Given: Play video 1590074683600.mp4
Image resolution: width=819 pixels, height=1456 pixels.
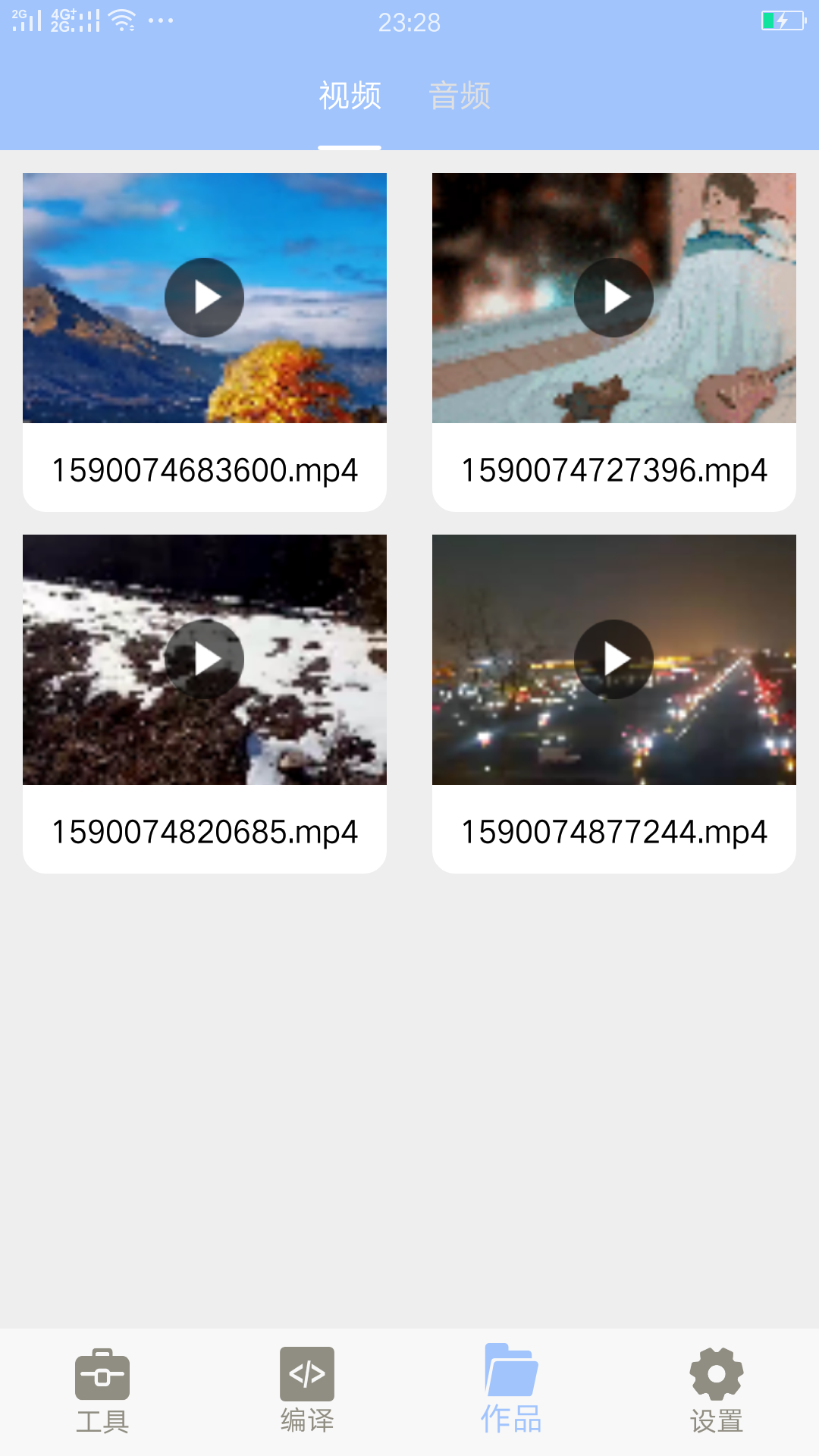Looking at the screenshot, I should click(x=204, y=297).
